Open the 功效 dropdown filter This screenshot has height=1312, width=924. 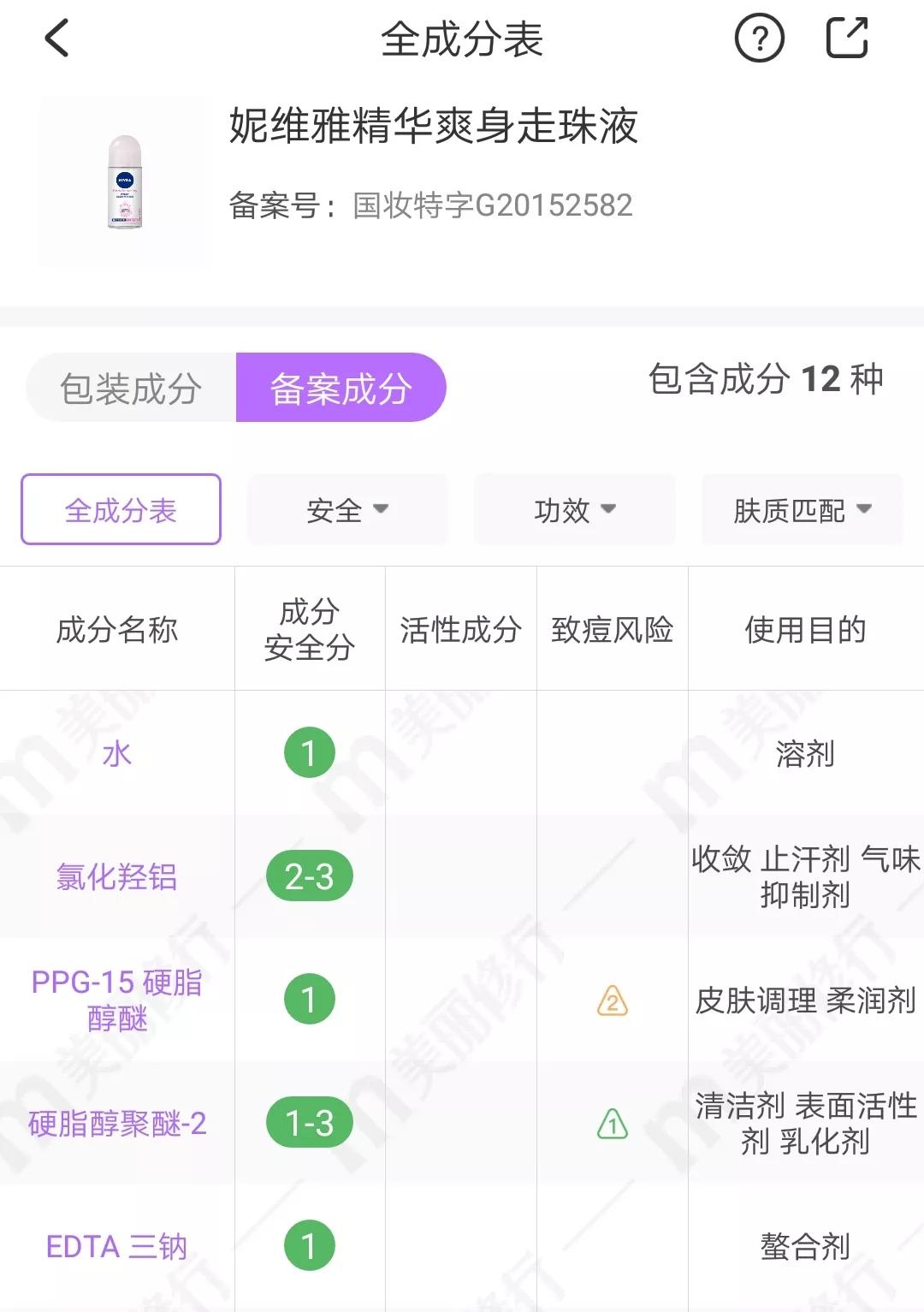pos(573,509)
